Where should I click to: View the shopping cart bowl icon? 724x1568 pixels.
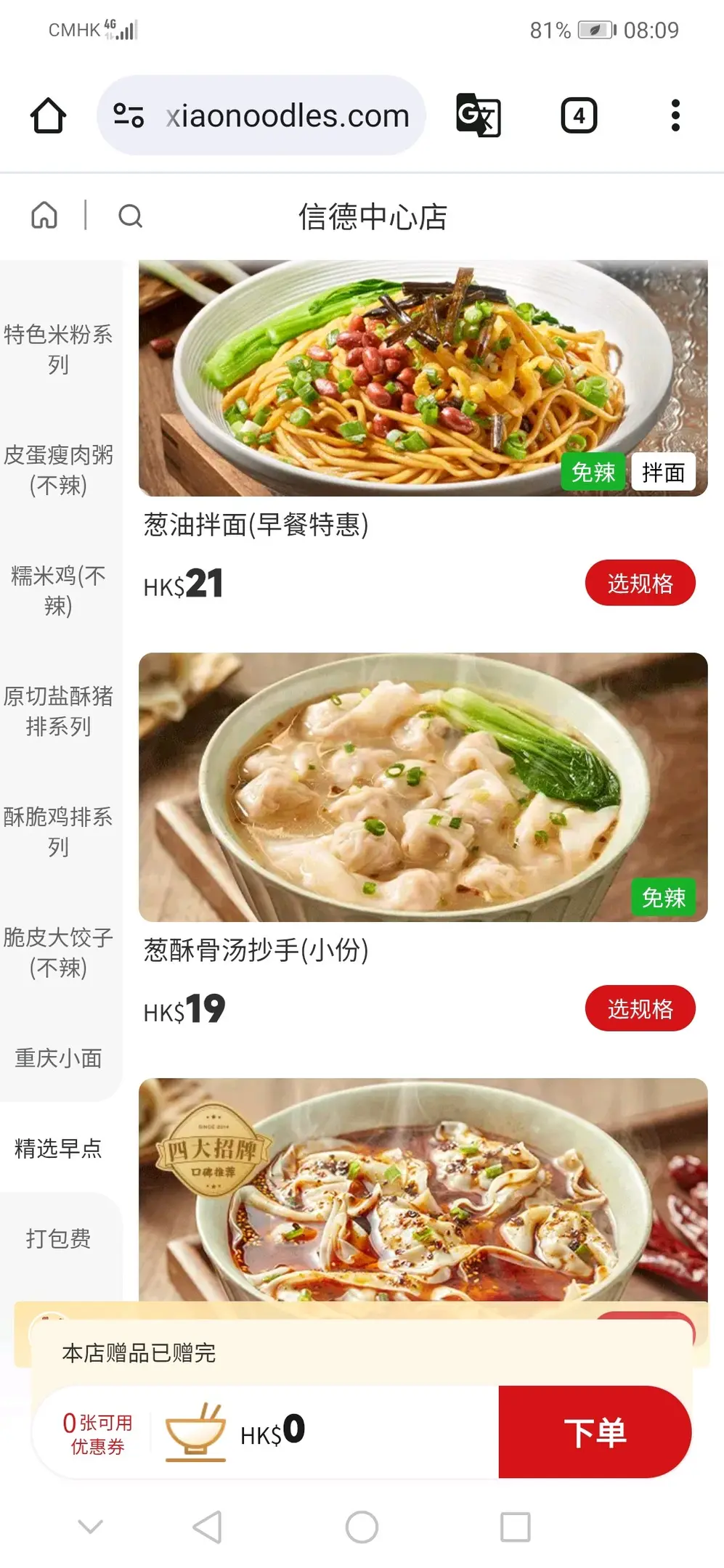195,1432
